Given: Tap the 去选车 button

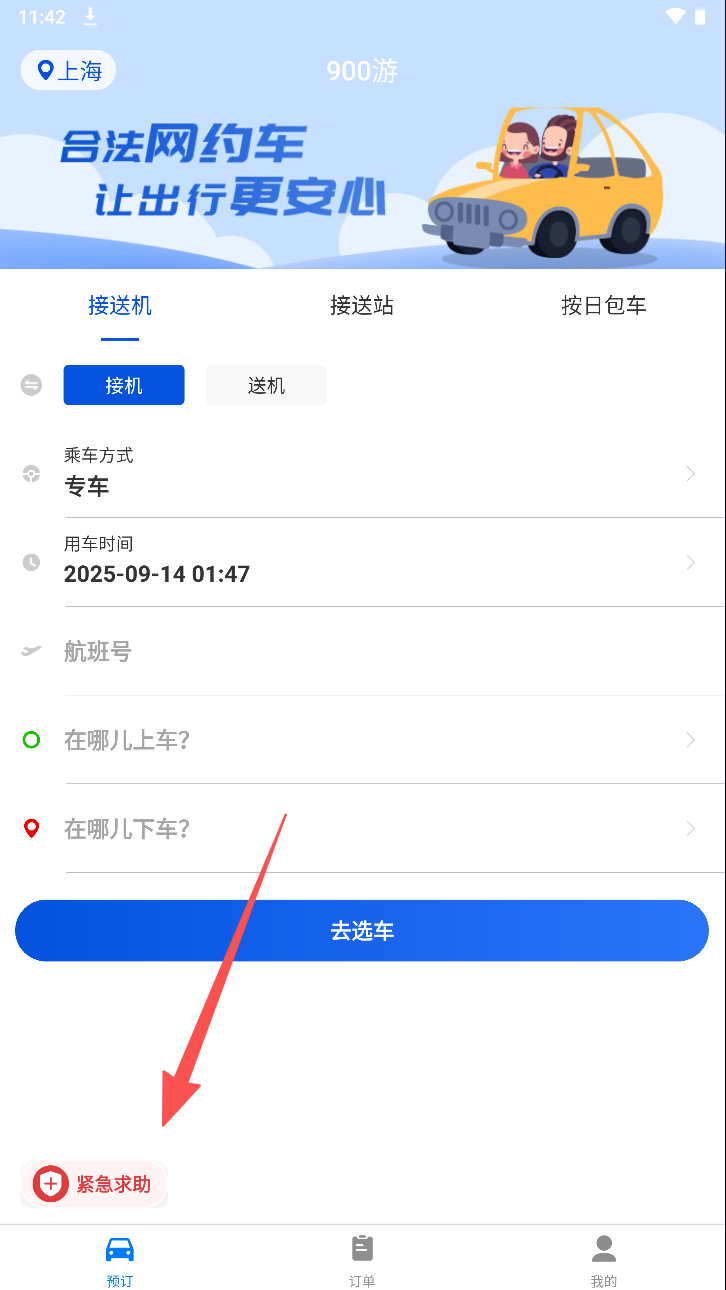Looking at the screenshot, I should point(362,931).
